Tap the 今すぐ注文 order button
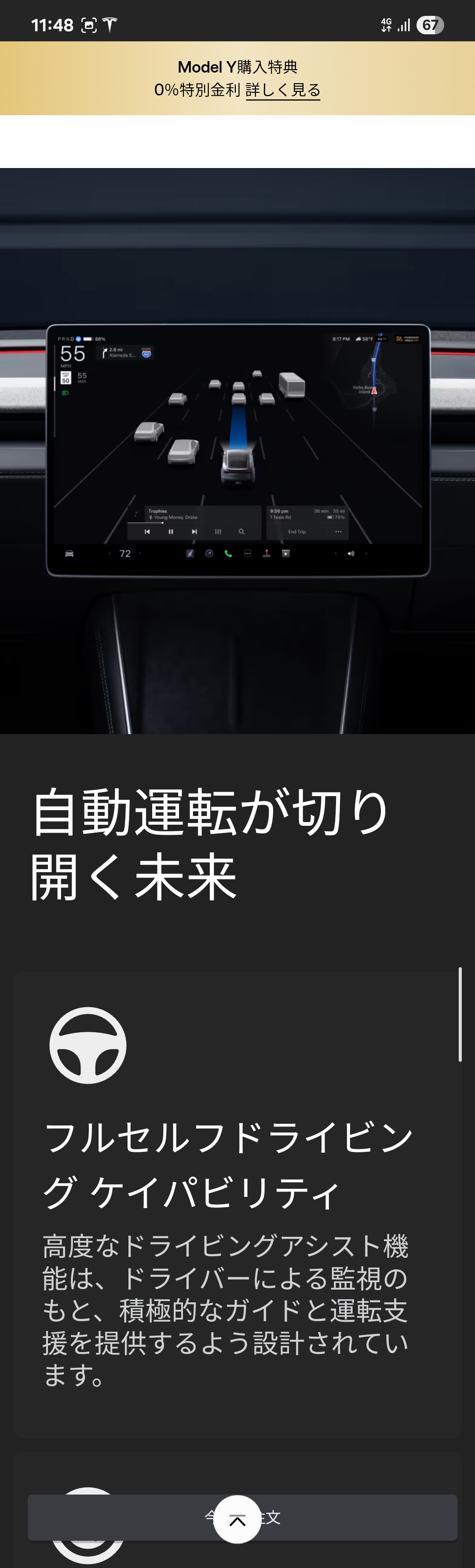The width and height of the screenshot is (475, 1568). (x=365, y=1517)
